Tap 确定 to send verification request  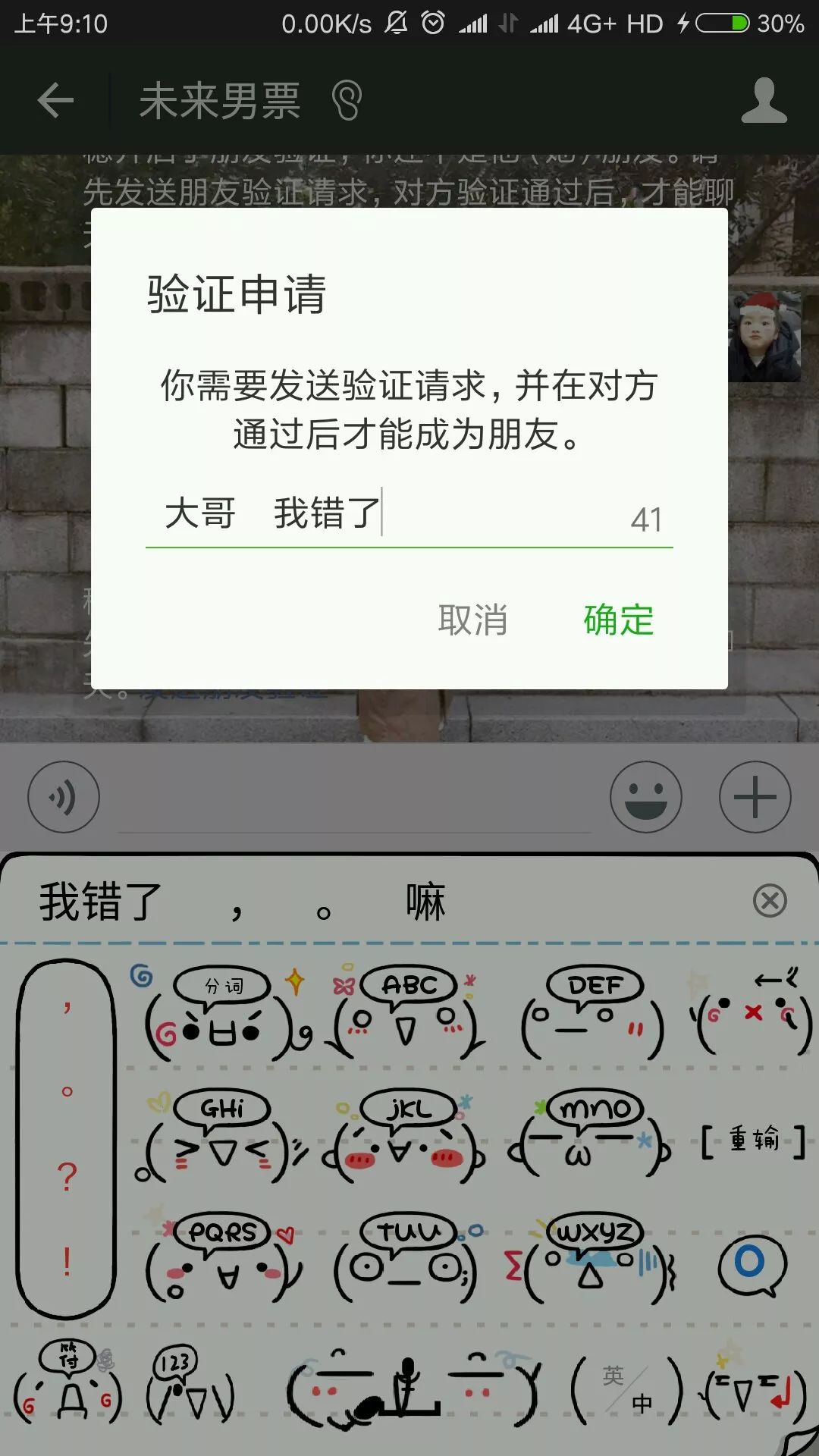click(618, 620)
